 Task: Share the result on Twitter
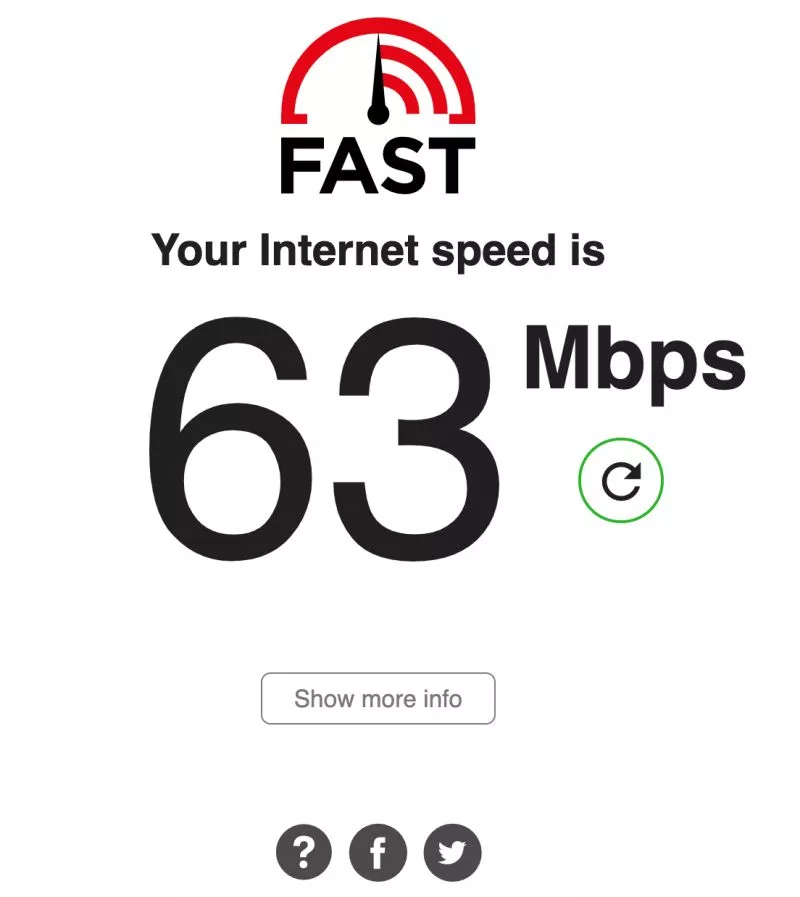pos(452,853)
